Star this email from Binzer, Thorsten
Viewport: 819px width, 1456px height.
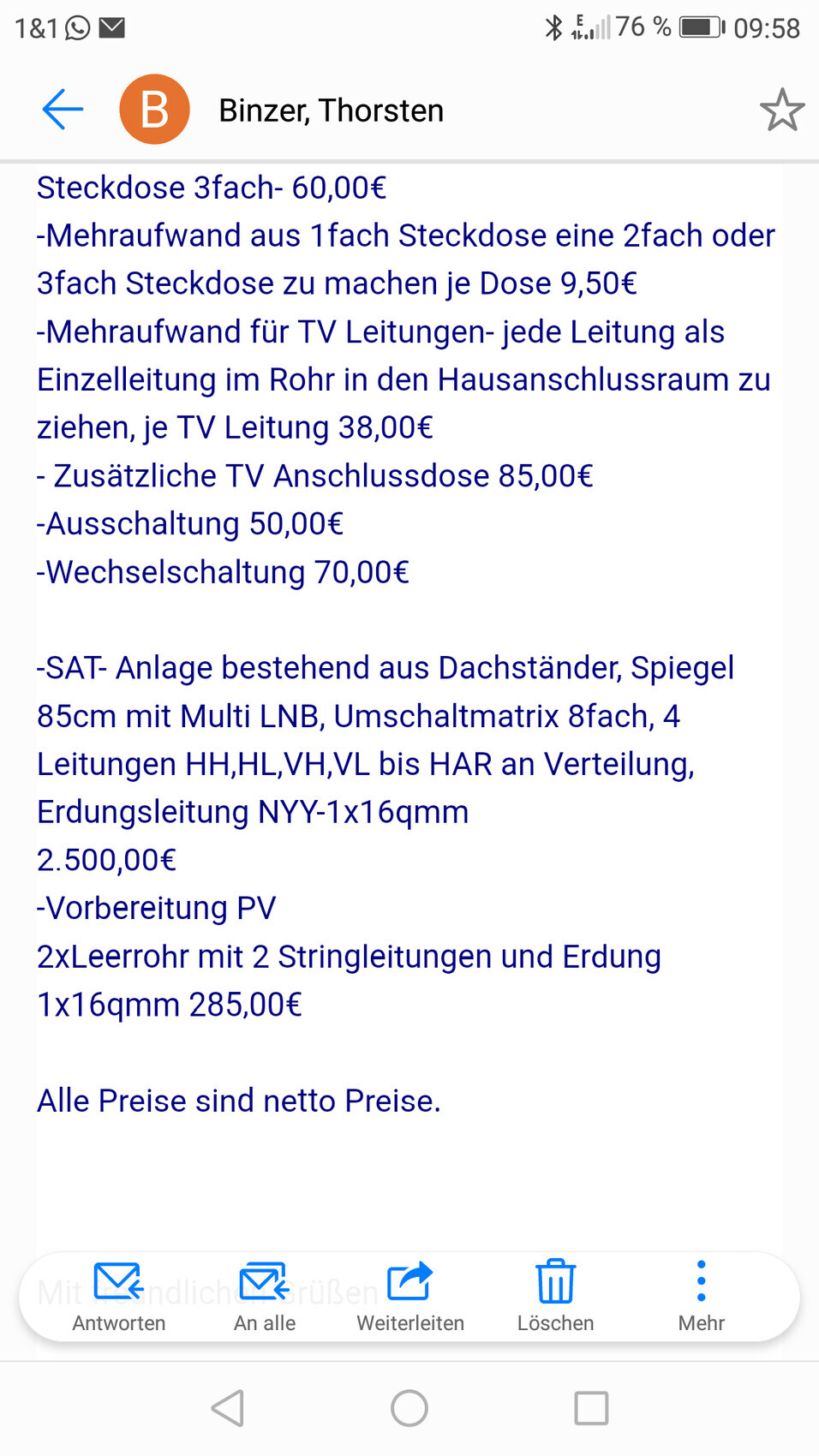(x=781, y=110)
